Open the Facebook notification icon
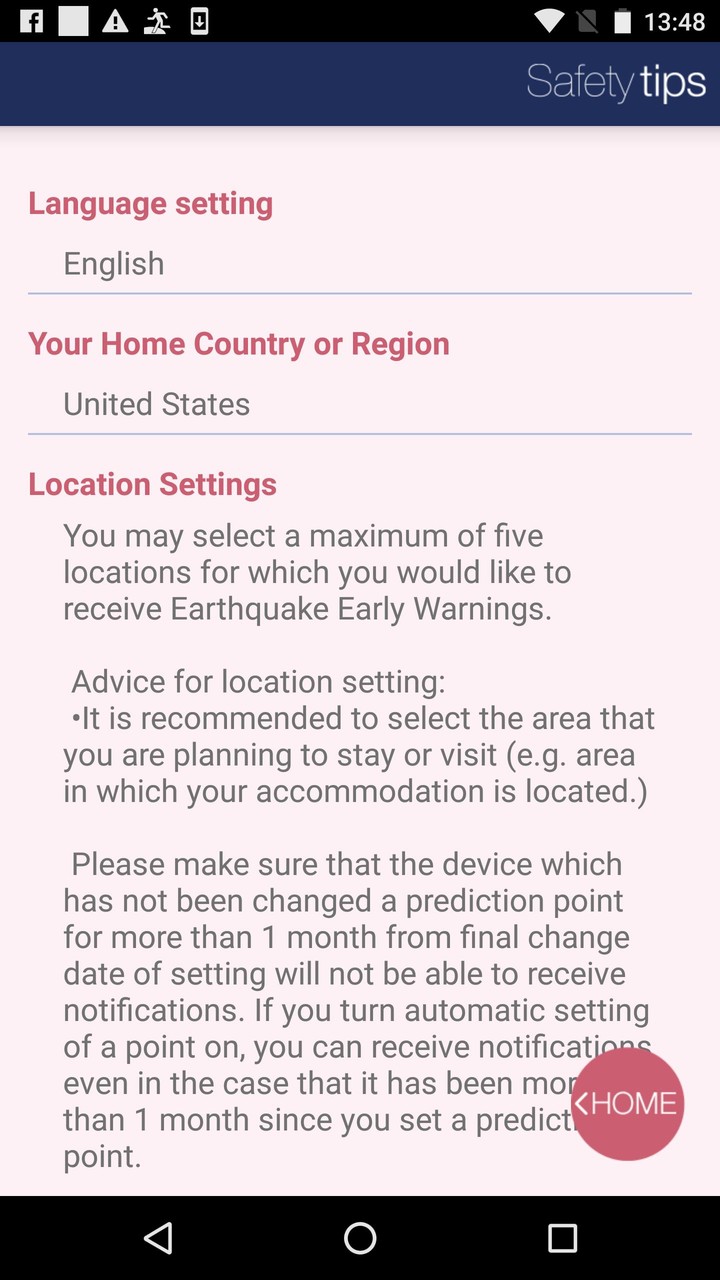Image resolution: width=720 pixels, height=1280 pixels. (x=31, y=19)
